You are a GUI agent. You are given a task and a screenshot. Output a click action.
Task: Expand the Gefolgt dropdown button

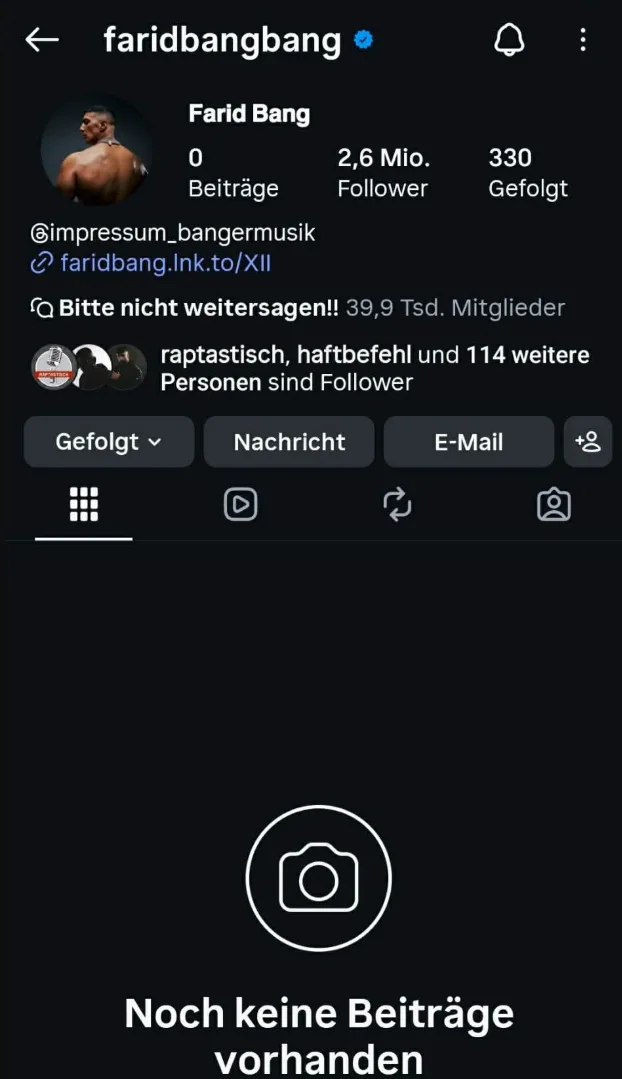point(109,442)
